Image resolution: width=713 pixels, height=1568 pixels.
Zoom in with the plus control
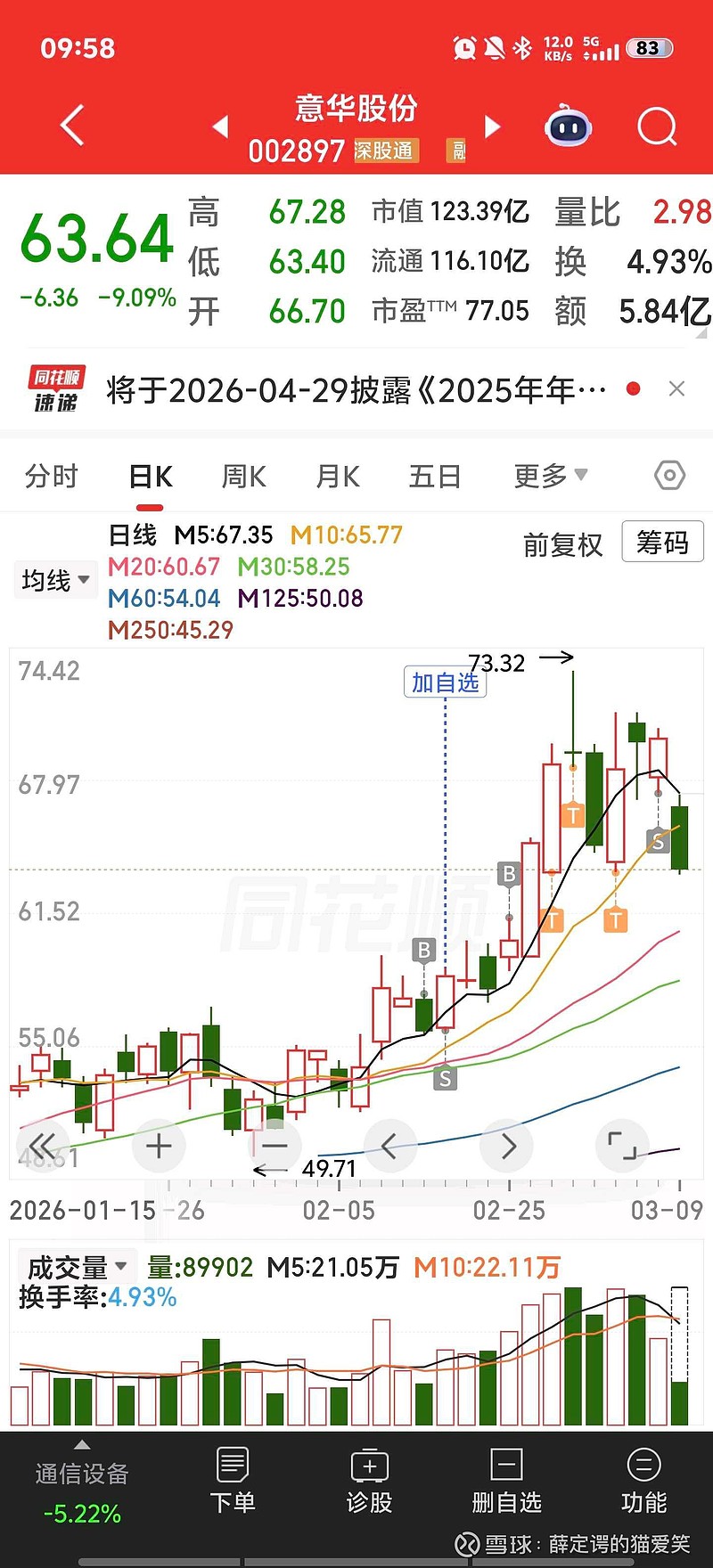tap(158, 1147)
